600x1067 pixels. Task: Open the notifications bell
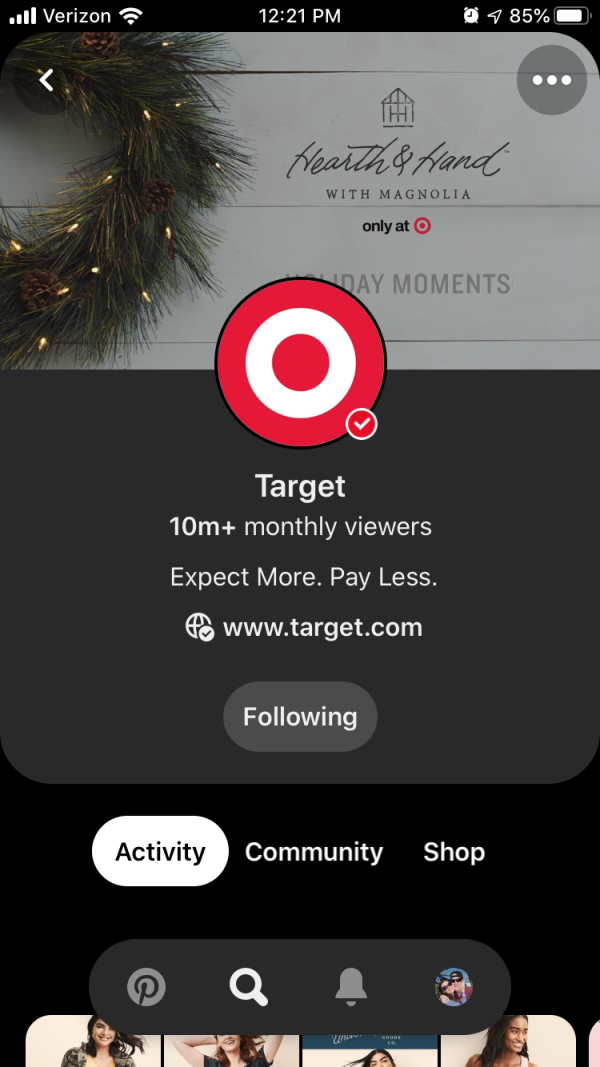[351, 987]
